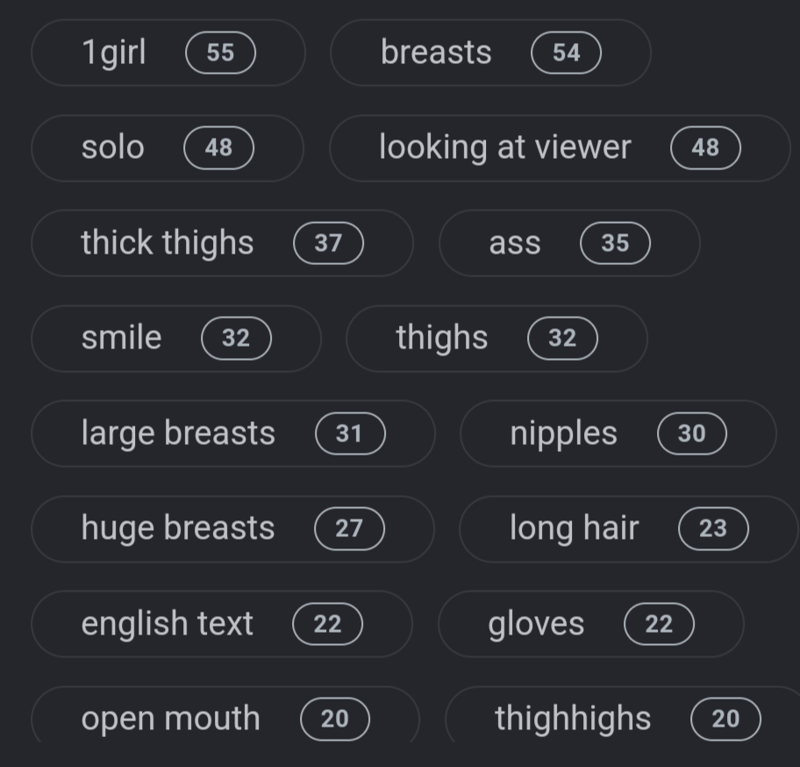800x767 pixels.
Task: Select the open mouth tag chip
Action: [x=224, y=718]
